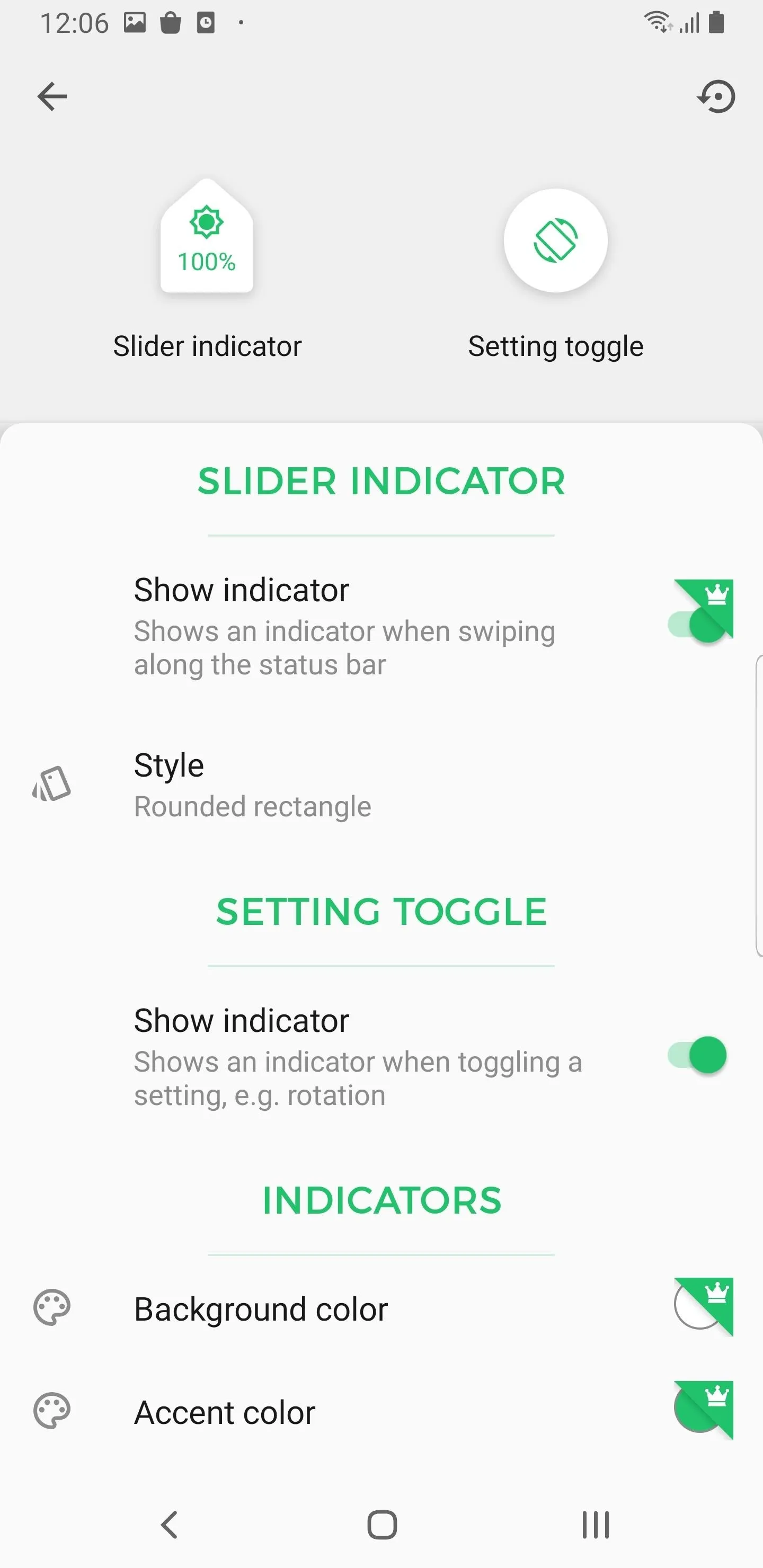
Task: Go back using the top arrow
Action: (x=52, y=97)
